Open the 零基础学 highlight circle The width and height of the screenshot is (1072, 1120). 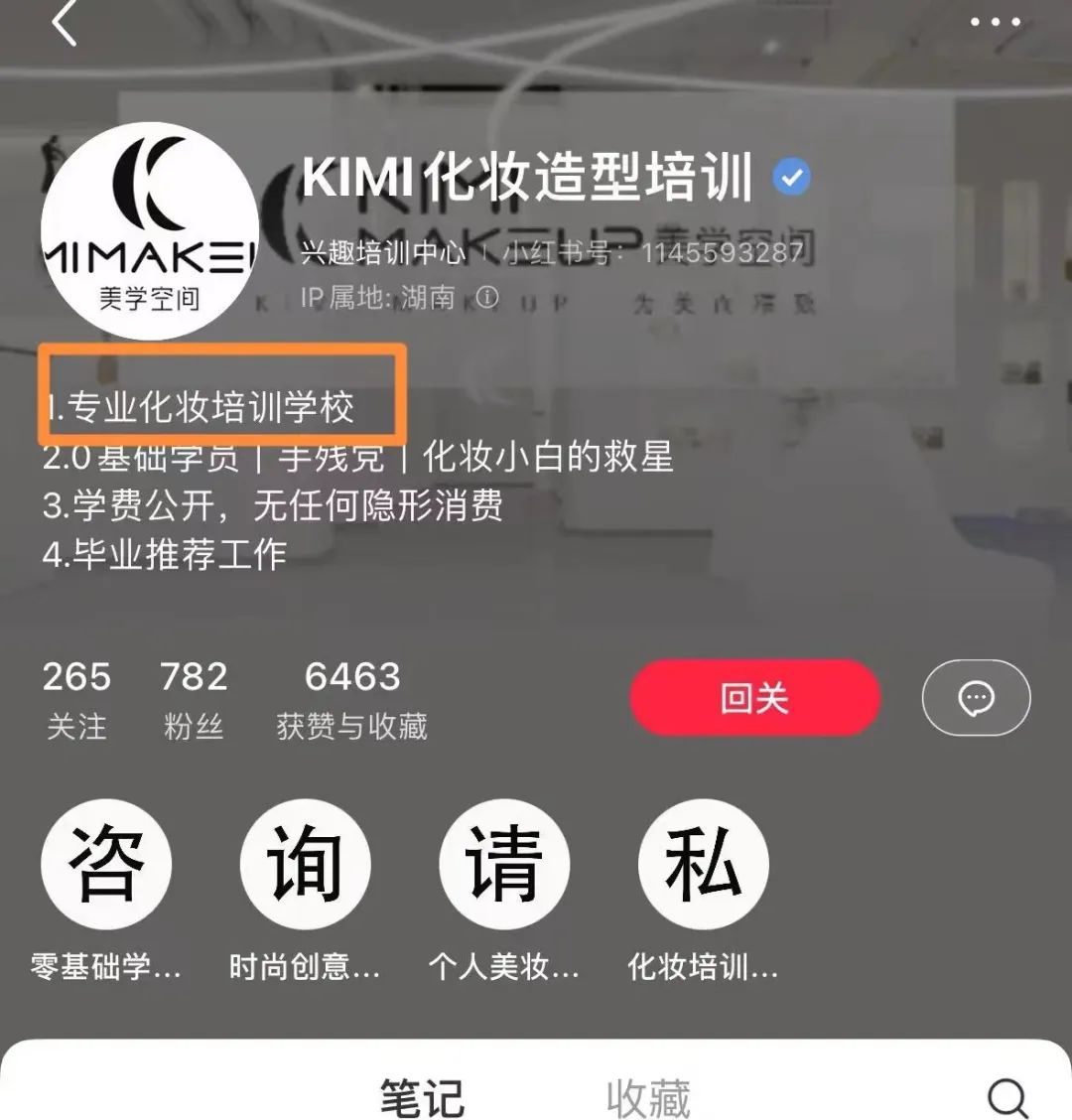[106, 864]
